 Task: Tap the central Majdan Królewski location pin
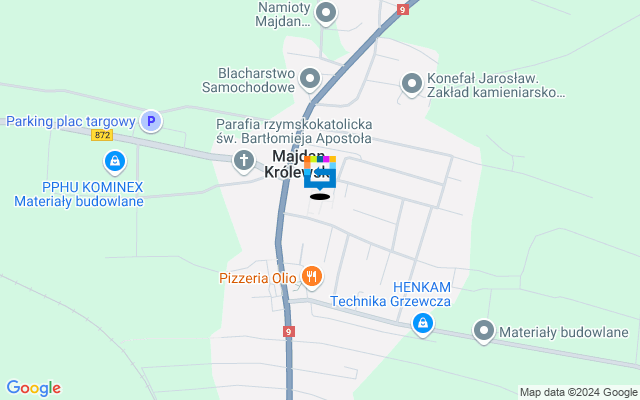coord(320,172)
